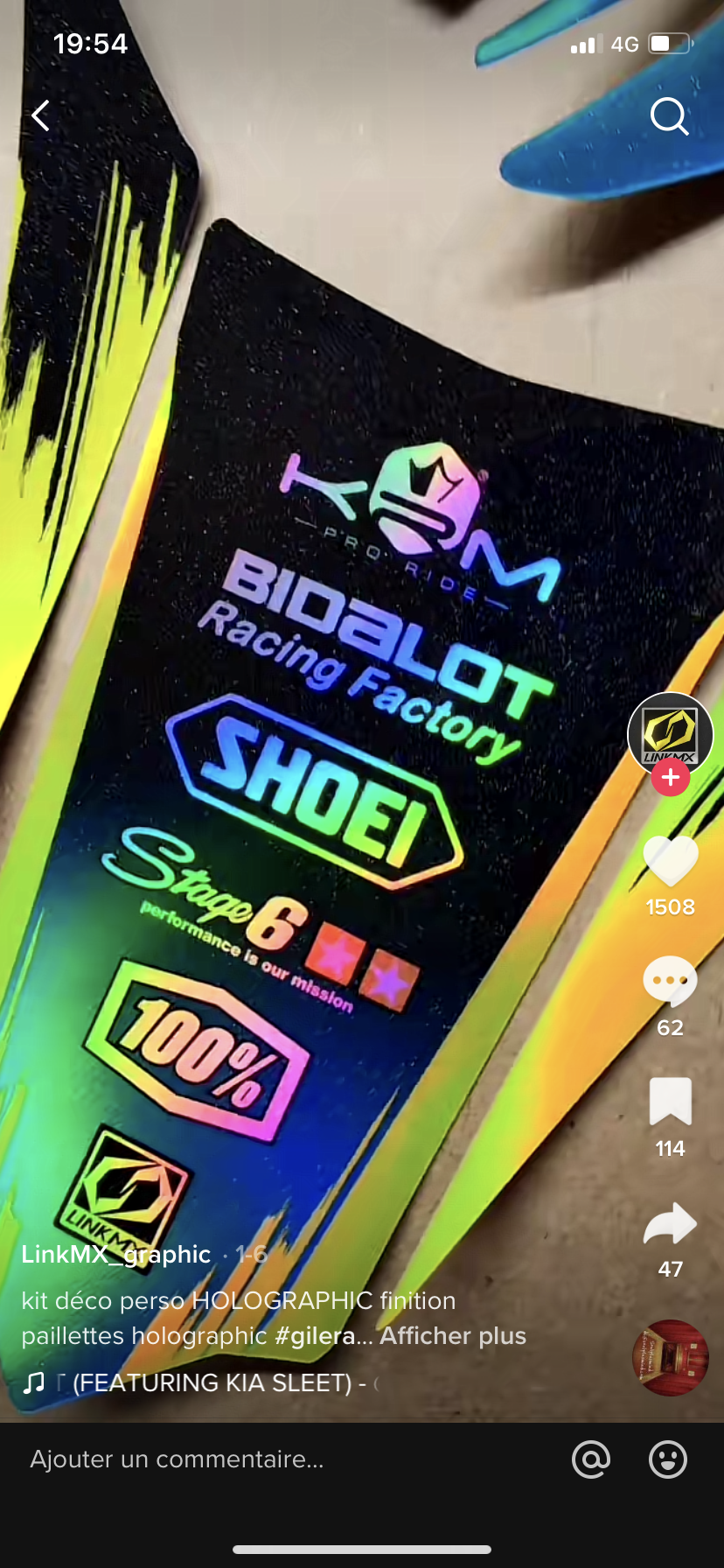Expand caption with Afficher plus
This screenshot has height=1568, width=724.
click(x=453, y=1335)
